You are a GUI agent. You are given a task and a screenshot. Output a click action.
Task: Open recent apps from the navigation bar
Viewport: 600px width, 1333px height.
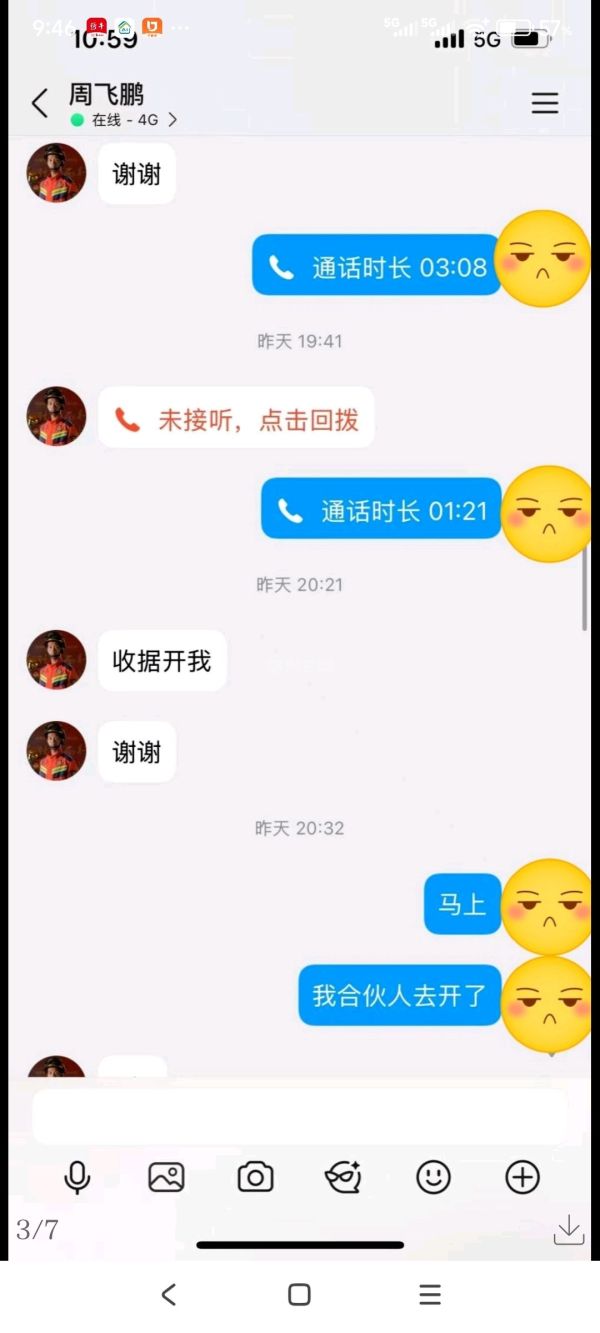coord(430,1294)
